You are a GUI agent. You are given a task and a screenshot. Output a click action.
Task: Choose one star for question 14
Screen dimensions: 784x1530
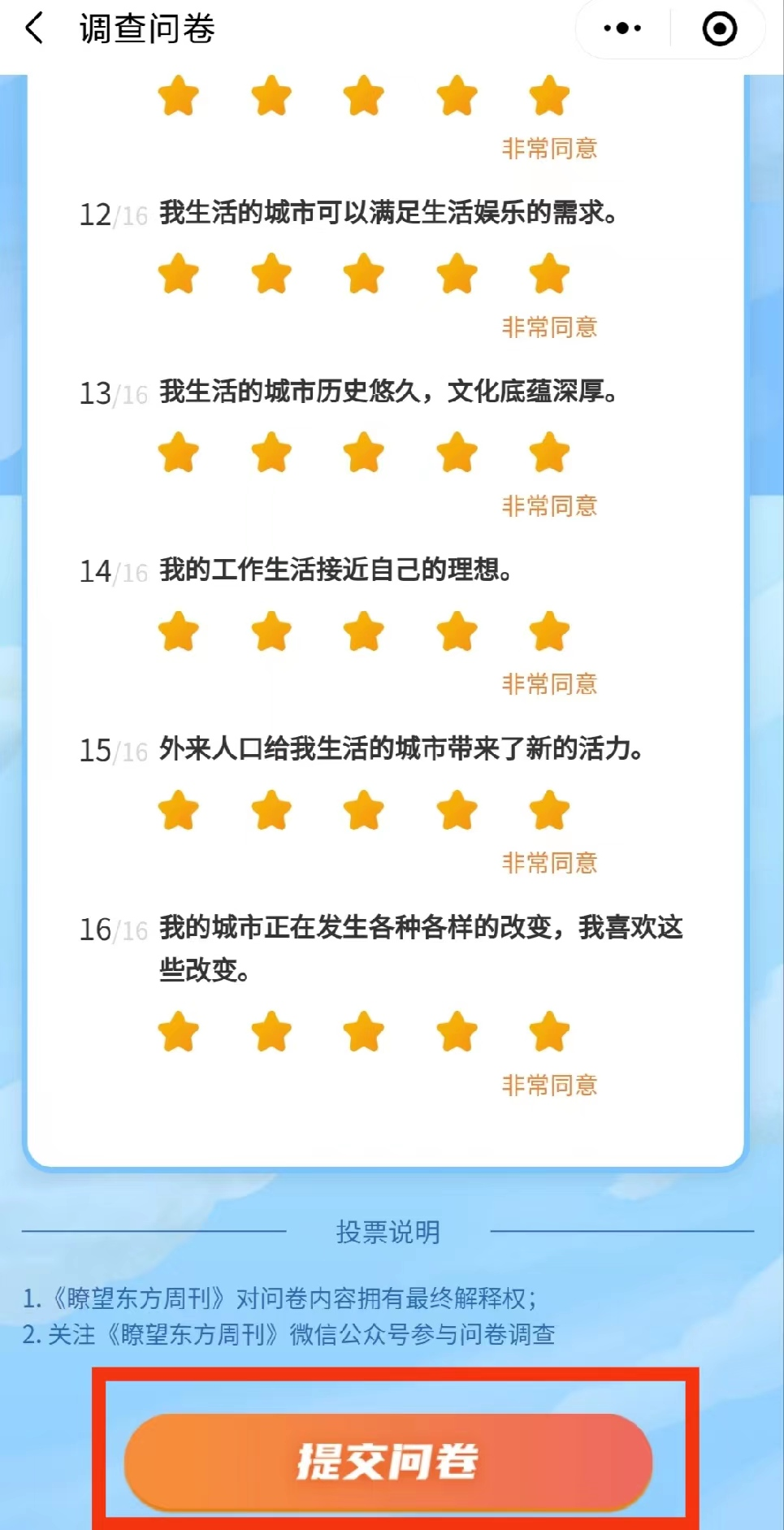(x=179, y=631)
